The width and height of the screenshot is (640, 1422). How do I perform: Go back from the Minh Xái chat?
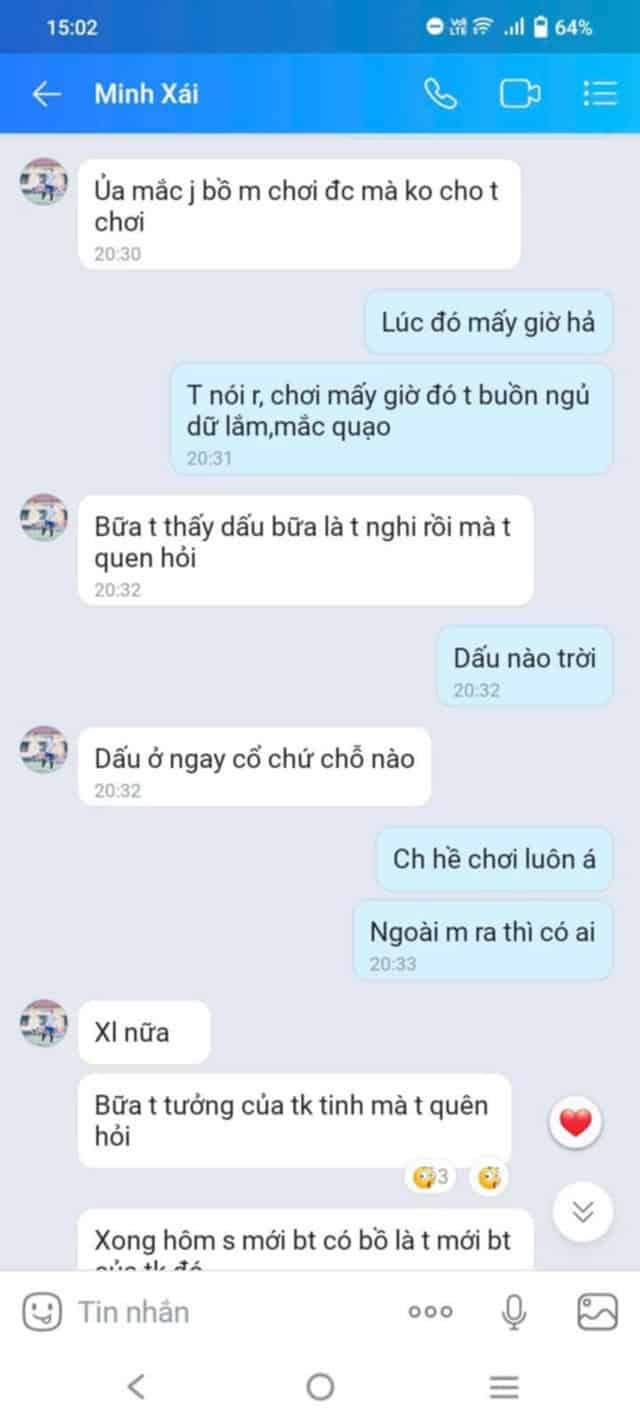[47, 94]
